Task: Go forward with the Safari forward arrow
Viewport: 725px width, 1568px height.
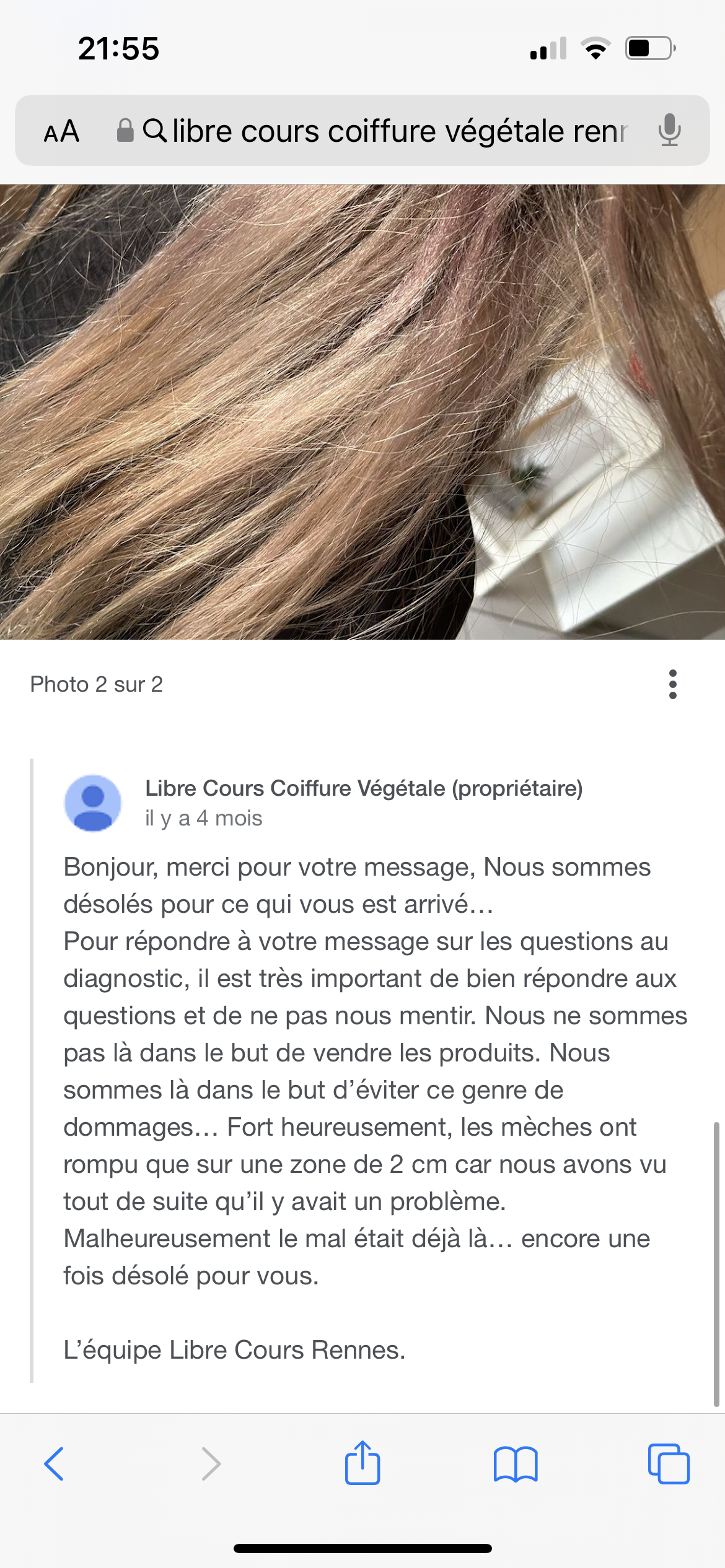Action: coord(211,1464)
